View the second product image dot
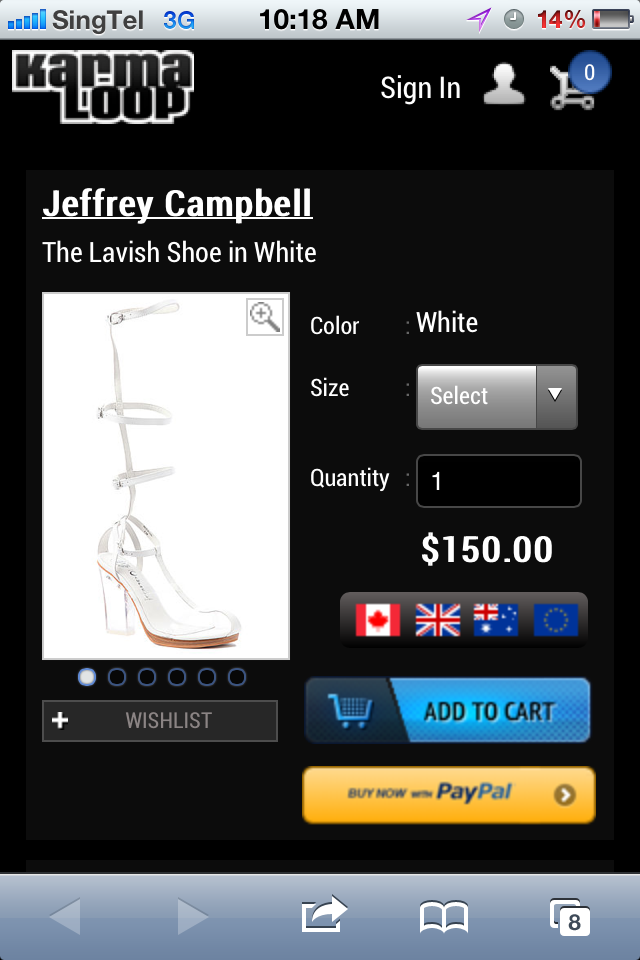 tap(117, 677)
